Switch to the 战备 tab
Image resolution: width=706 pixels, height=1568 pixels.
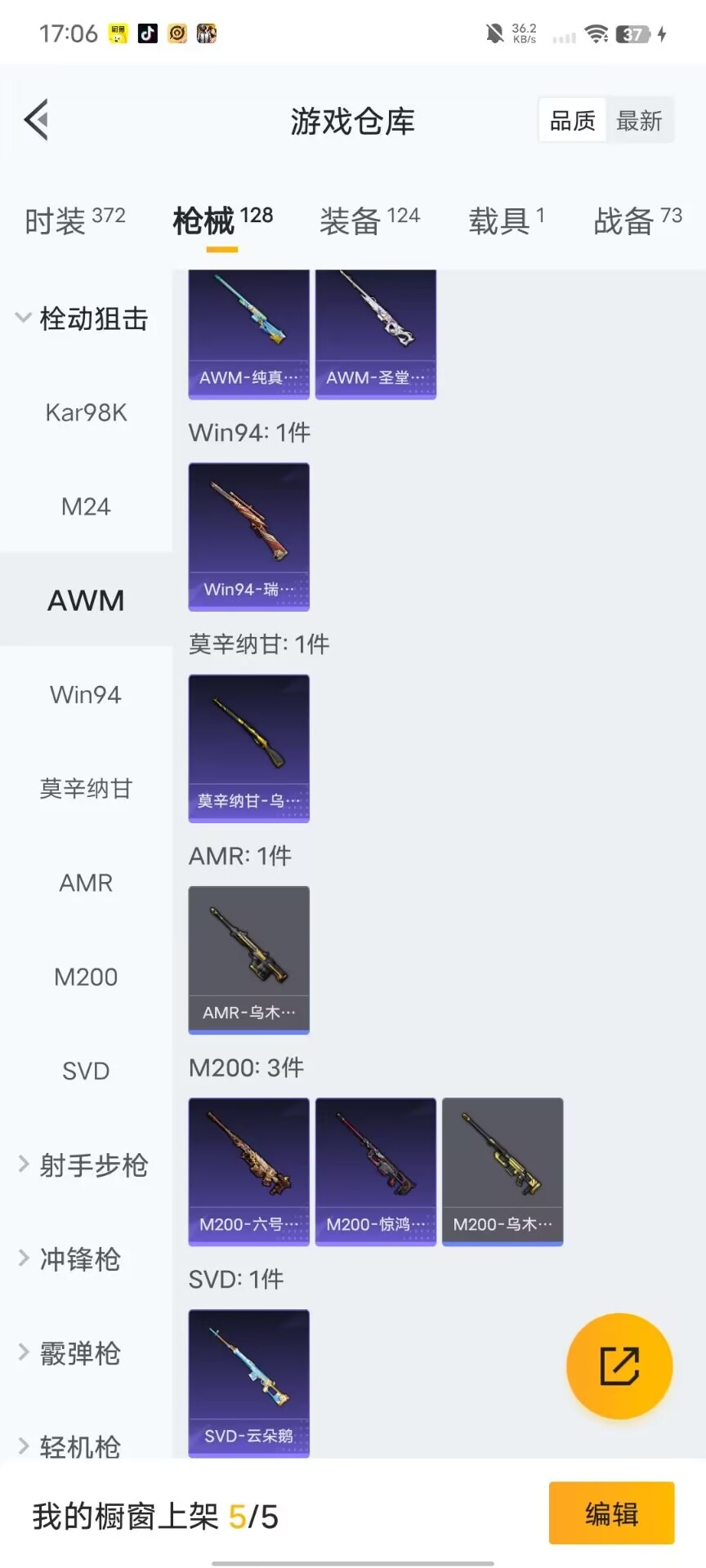point(637,220)
